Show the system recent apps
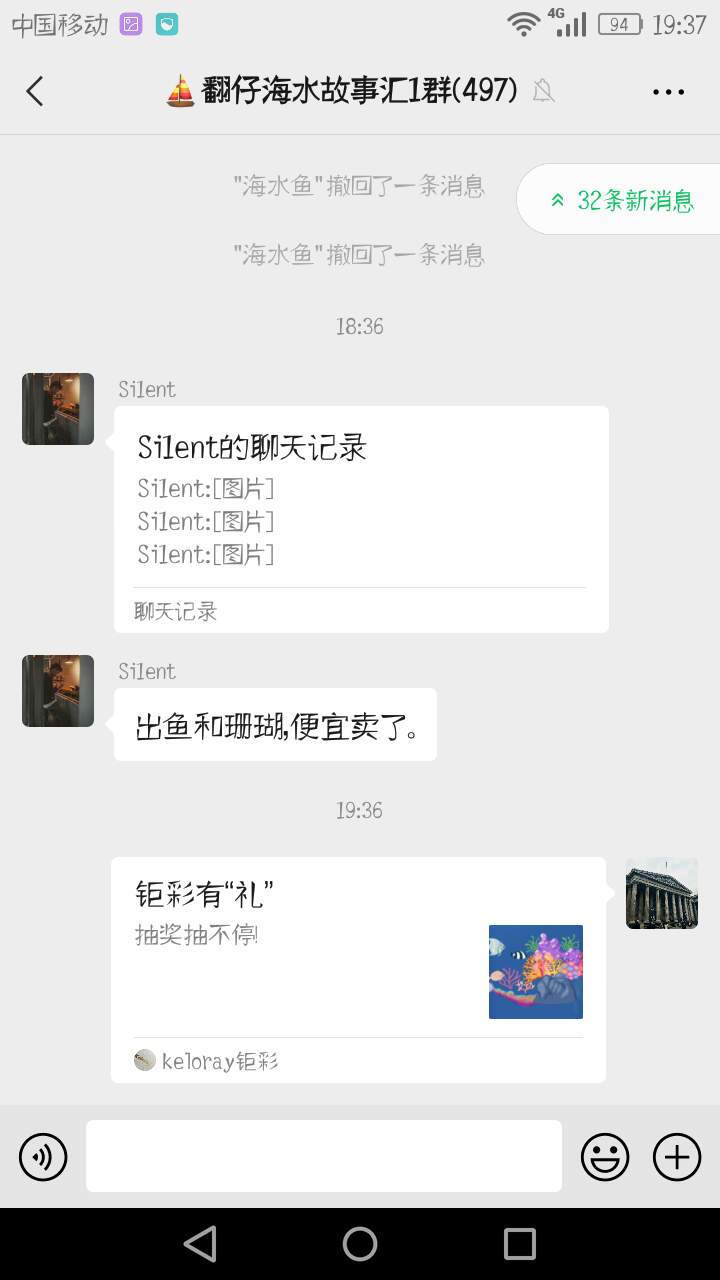The width and height of the screenshot is (720, 1280). tap(519, 1244)
